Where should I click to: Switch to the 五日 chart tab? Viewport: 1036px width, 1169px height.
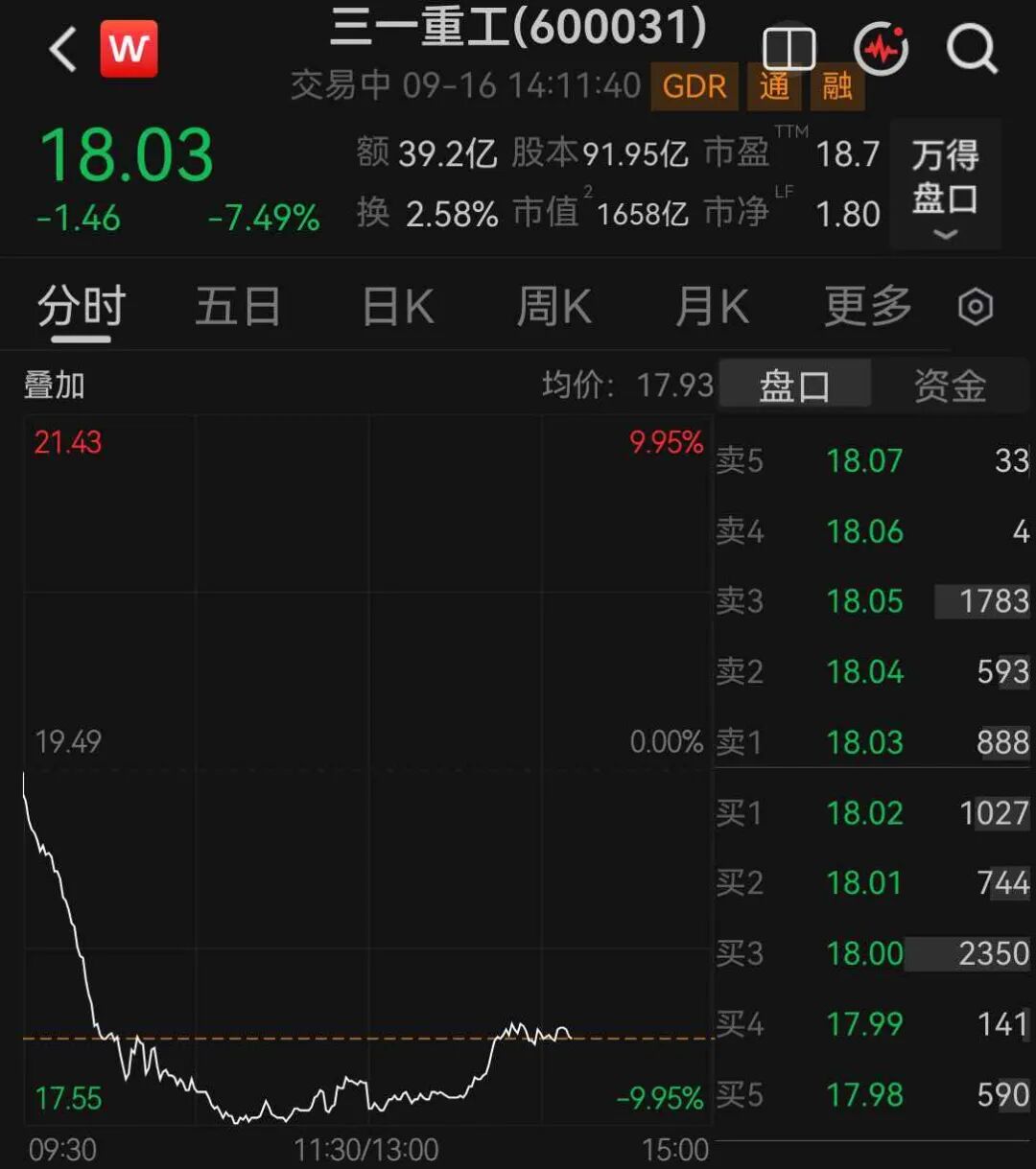(x=238, y=308)
